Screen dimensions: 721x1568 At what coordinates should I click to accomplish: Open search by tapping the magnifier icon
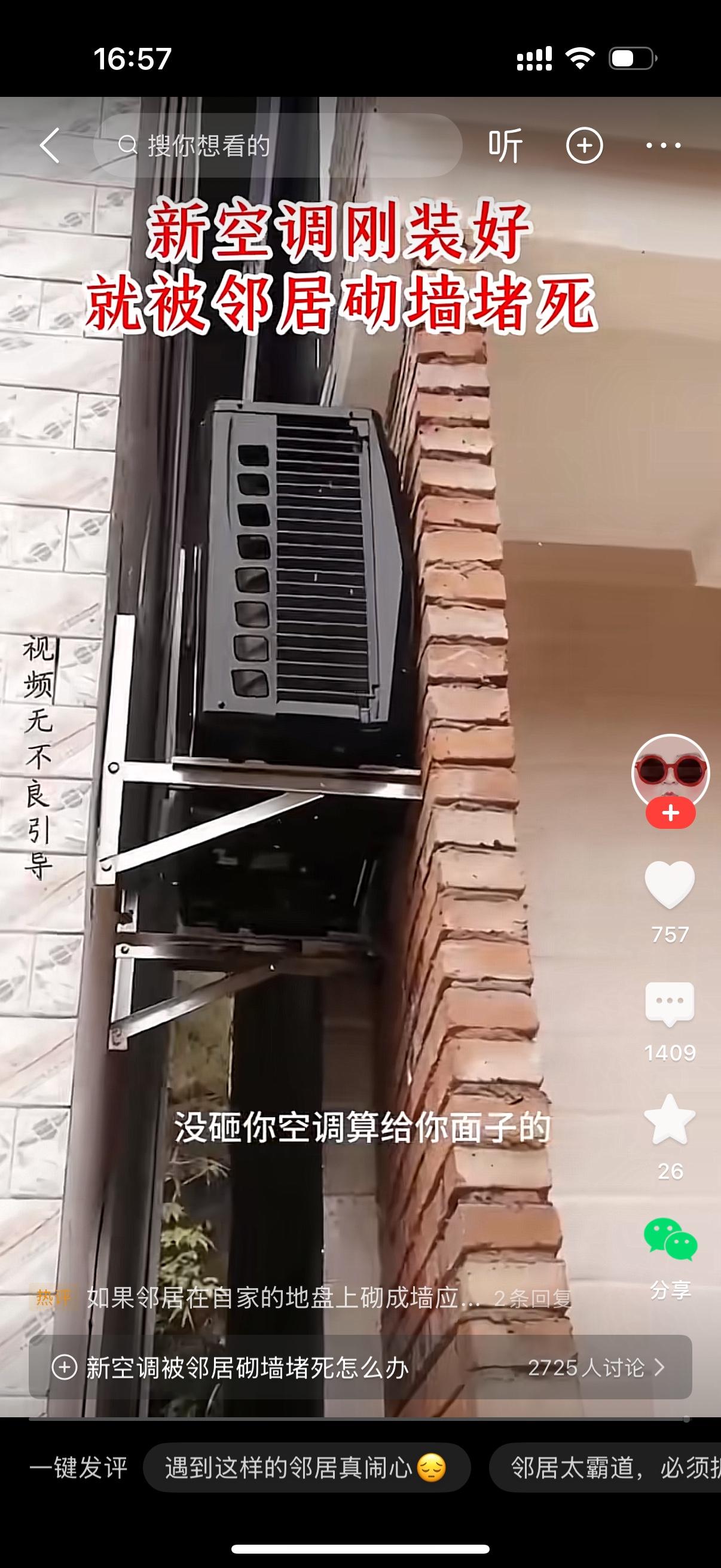126,146
